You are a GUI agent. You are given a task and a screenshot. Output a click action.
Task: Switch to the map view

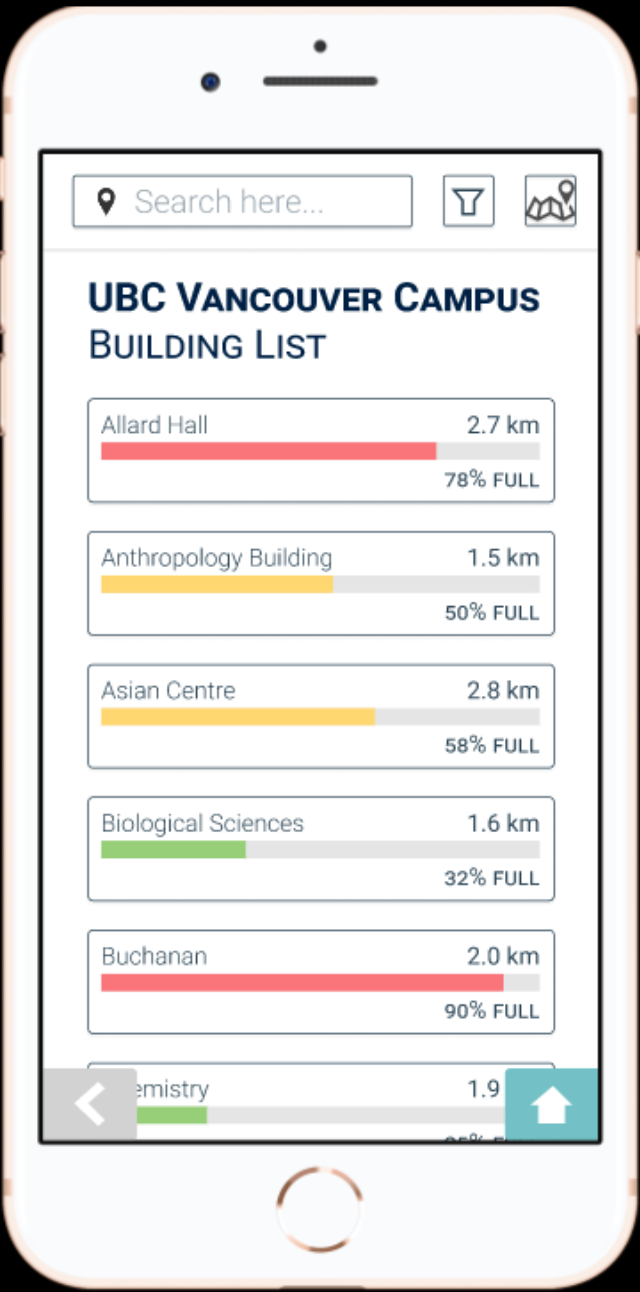[550, 201]
